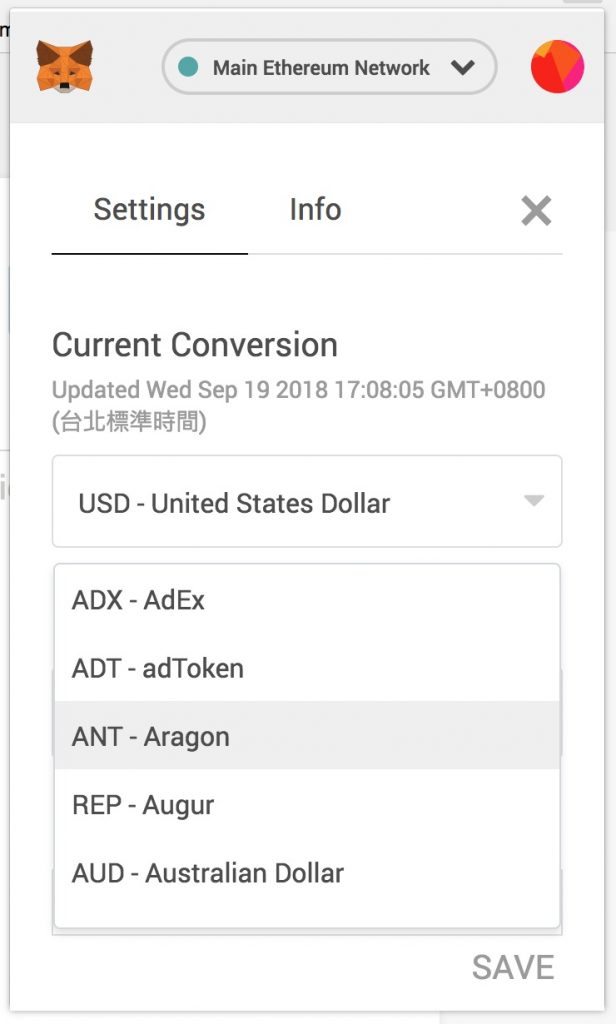
Task: Tap the SAVE button
Action: point(512,967)
